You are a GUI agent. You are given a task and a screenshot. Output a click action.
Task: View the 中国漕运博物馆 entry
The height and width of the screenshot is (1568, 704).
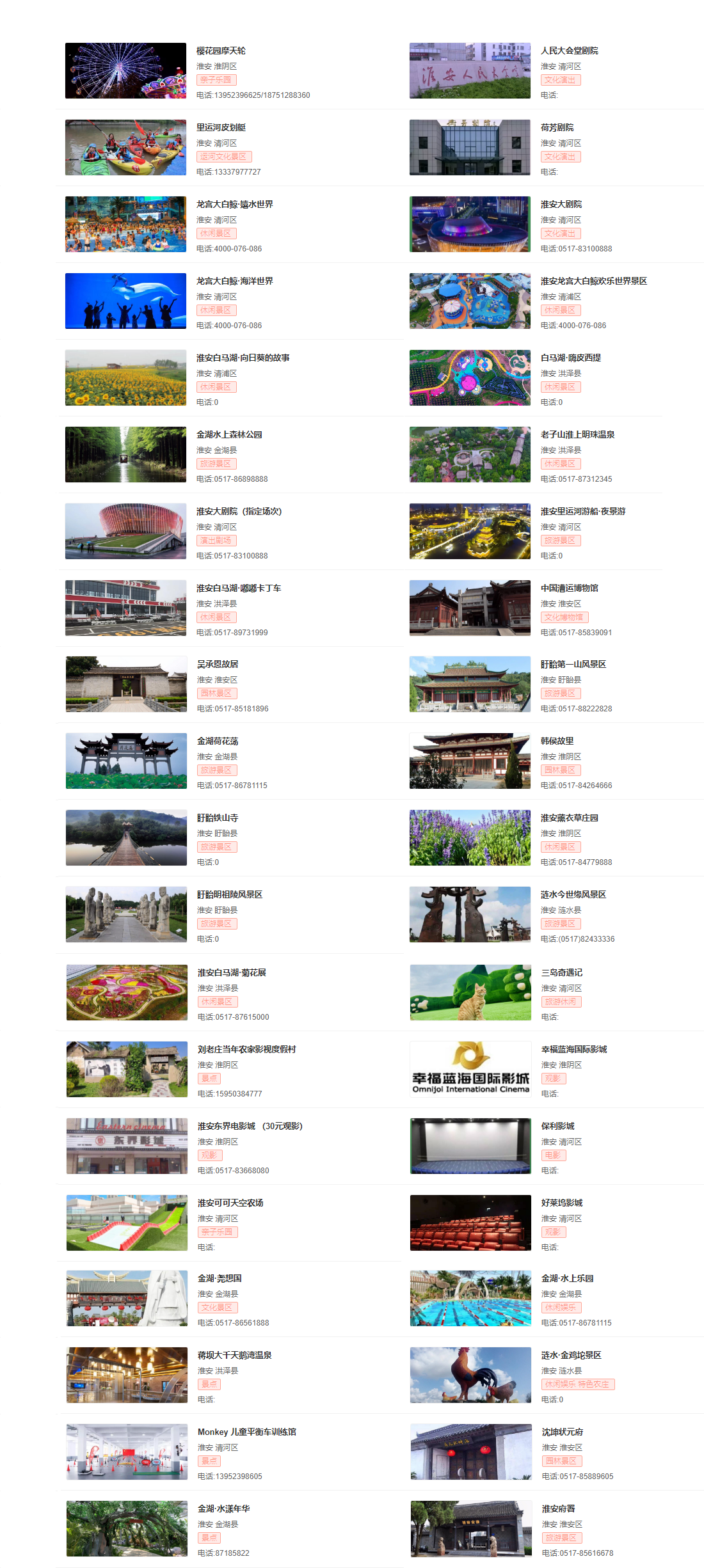click(569, 589)
